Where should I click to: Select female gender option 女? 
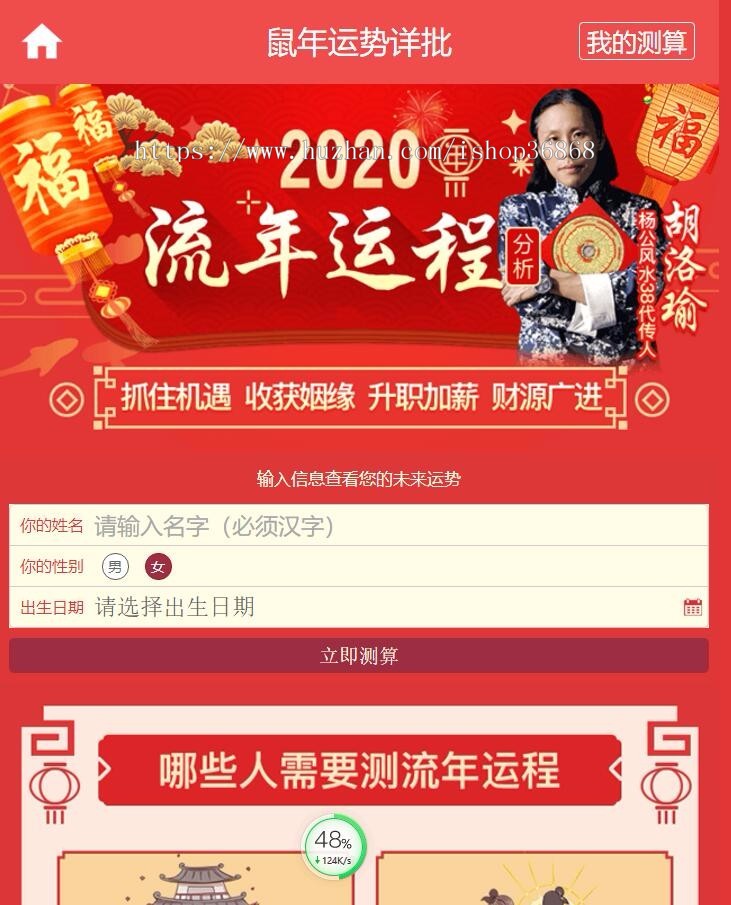click(158, 567)
